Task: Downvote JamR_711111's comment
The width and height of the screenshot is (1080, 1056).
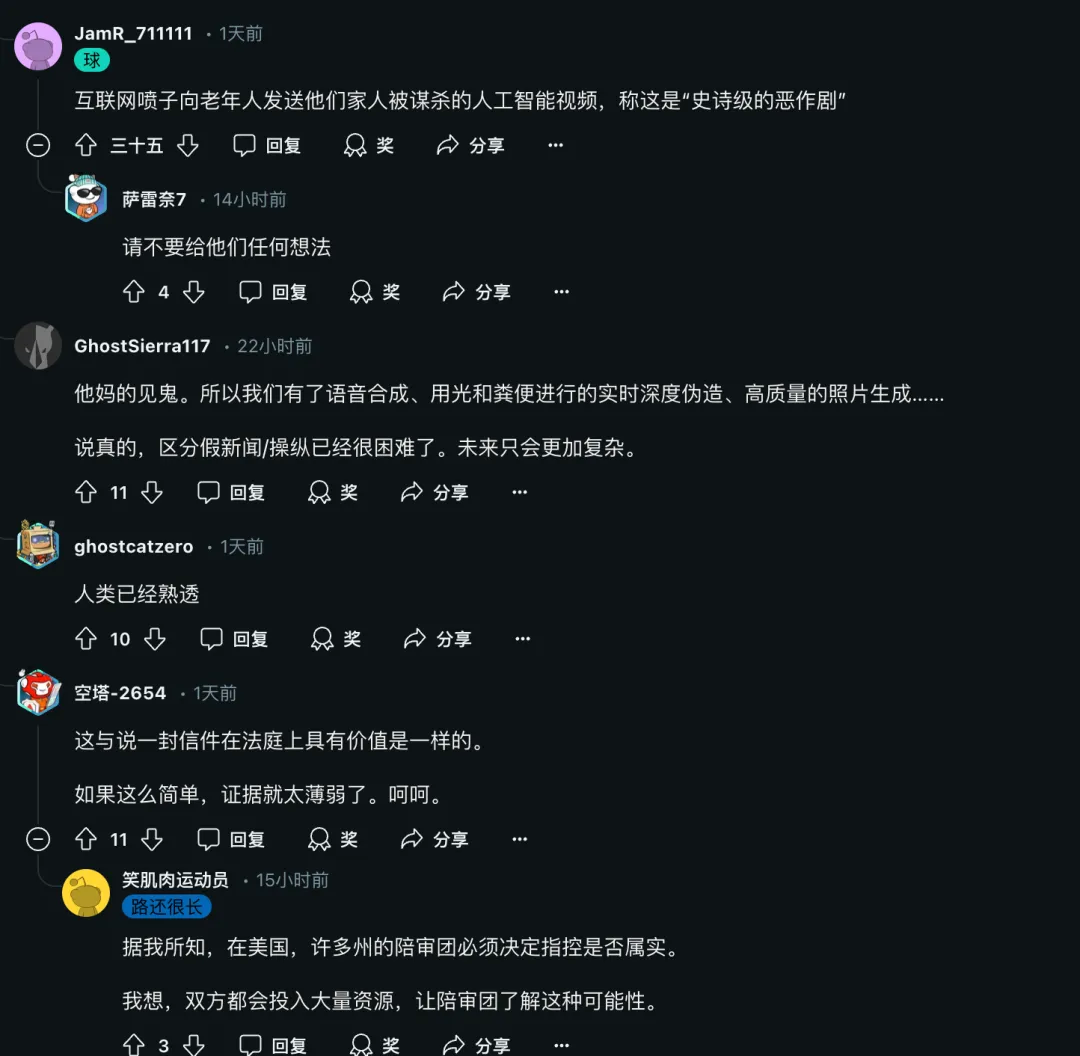Action: tap(188, 146)
